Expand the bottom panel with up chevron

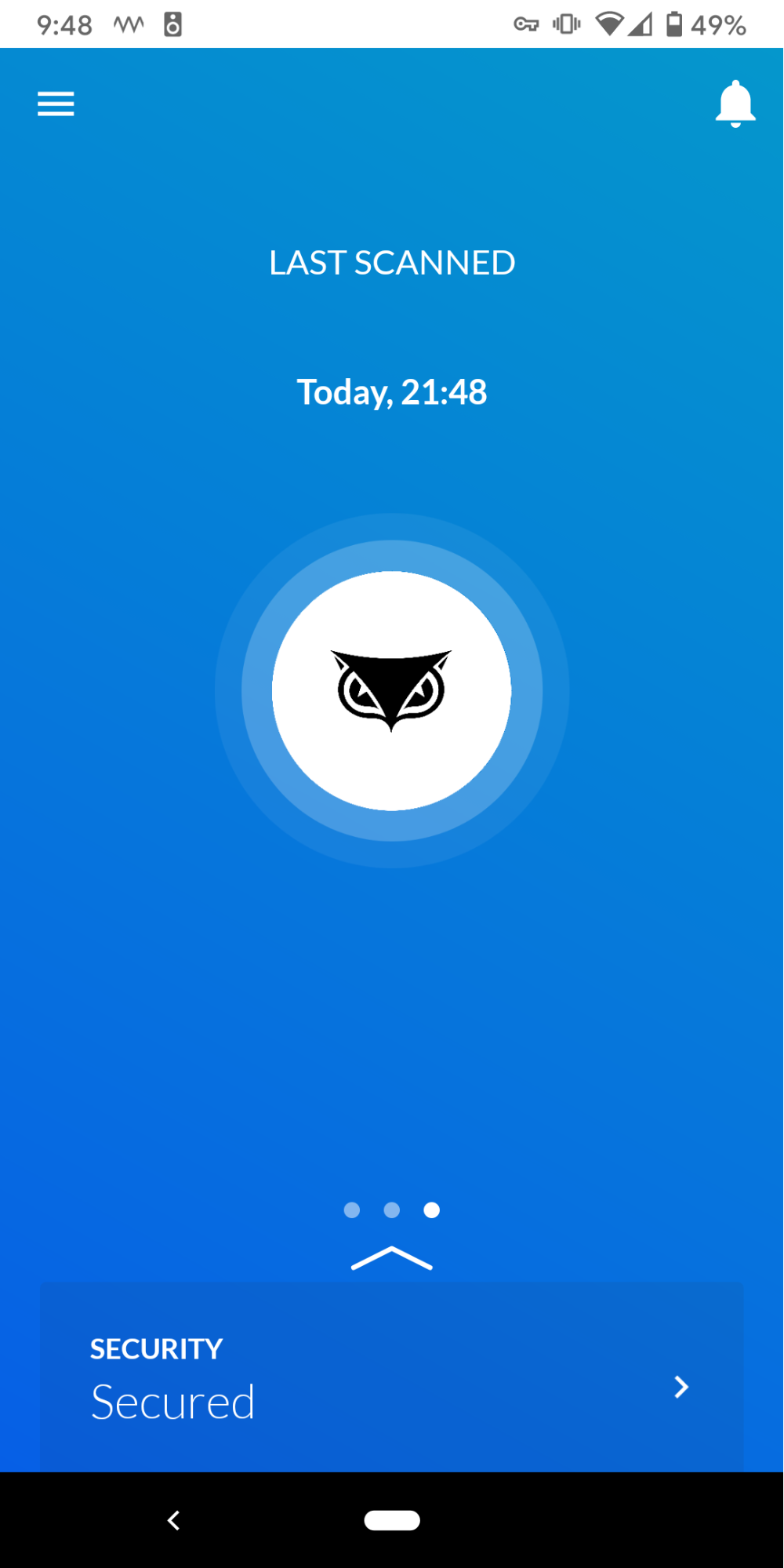pos(391,1257)
